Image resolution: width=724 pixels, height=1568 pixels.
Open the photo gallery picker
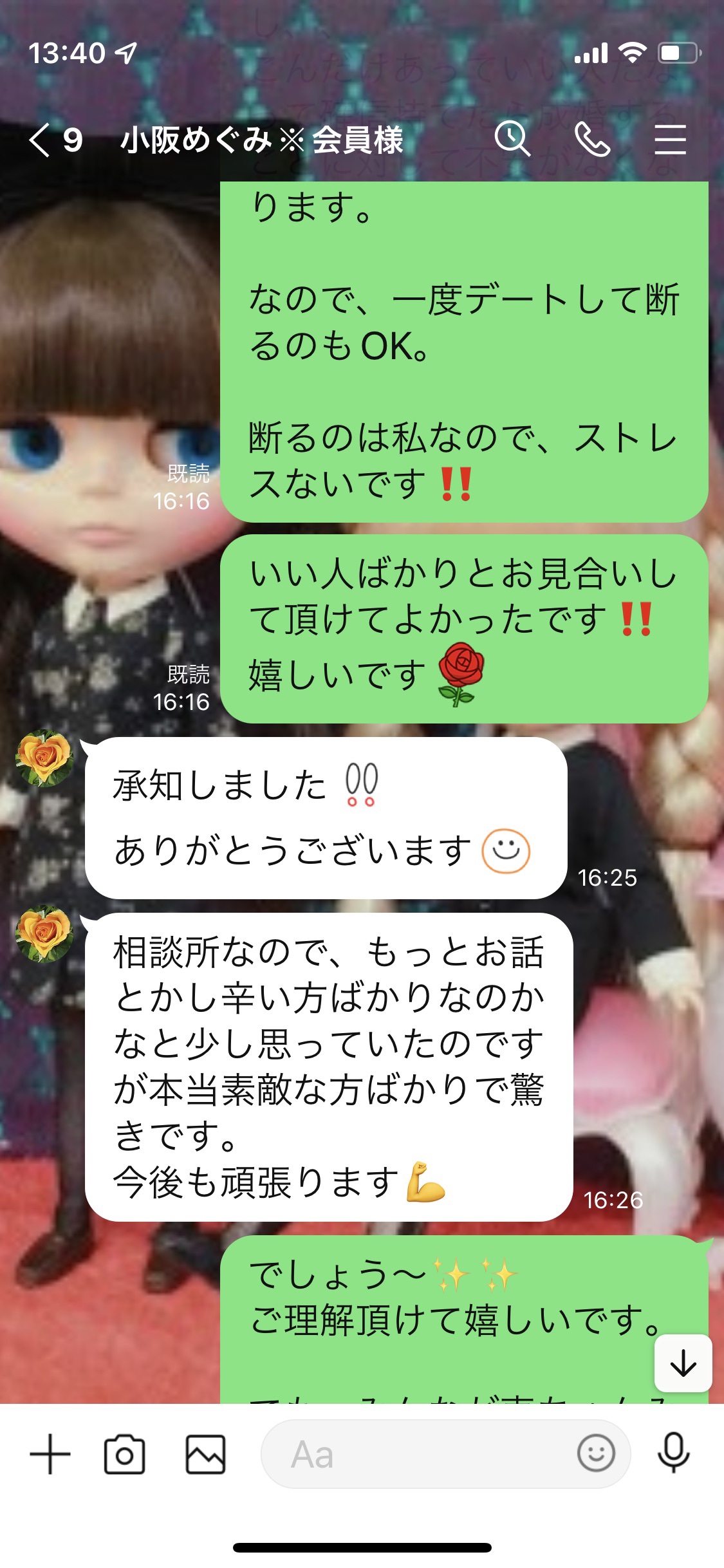coord(205,1454)
